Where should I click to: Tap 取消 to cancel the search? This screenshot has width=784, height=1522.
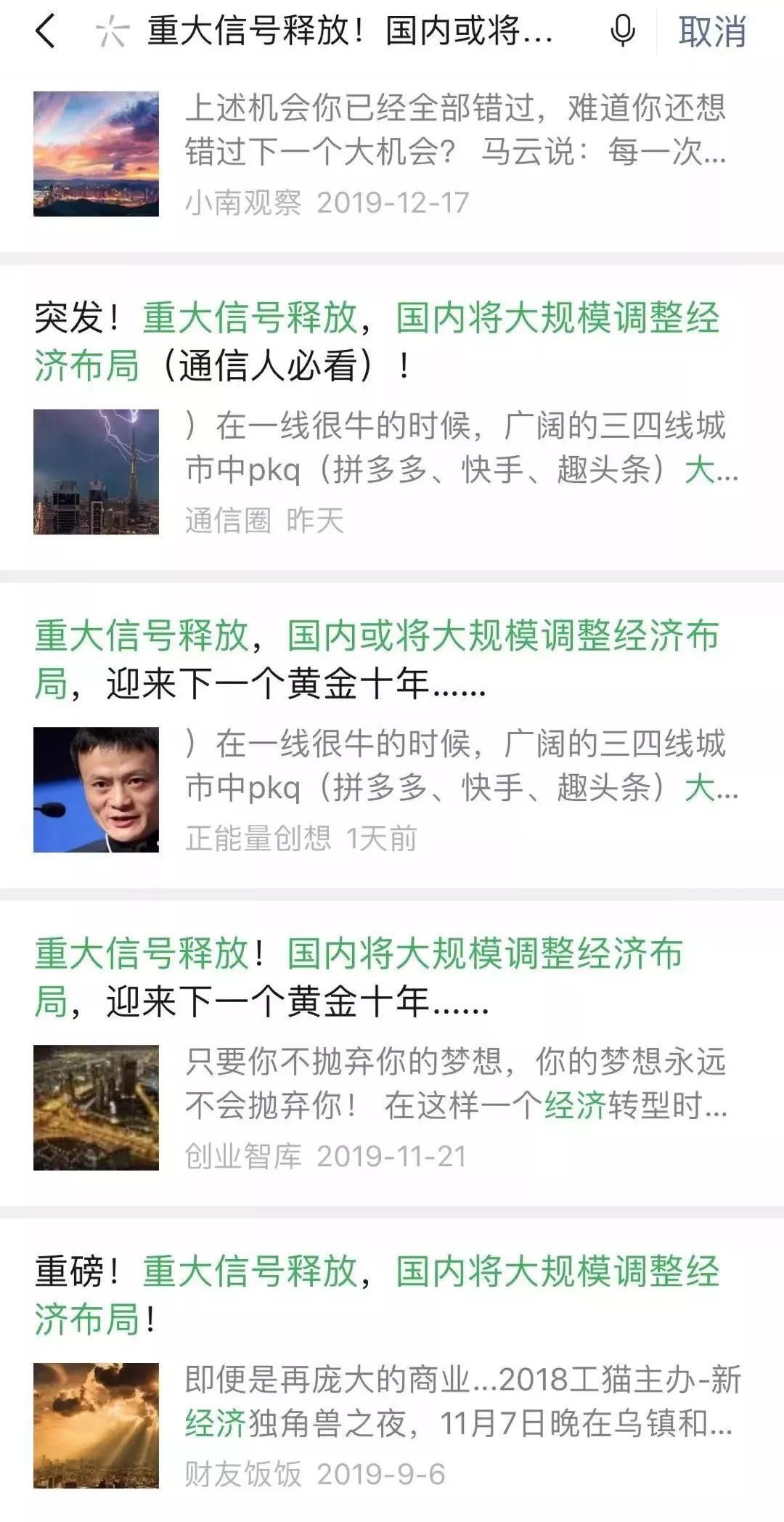[711, 33]
